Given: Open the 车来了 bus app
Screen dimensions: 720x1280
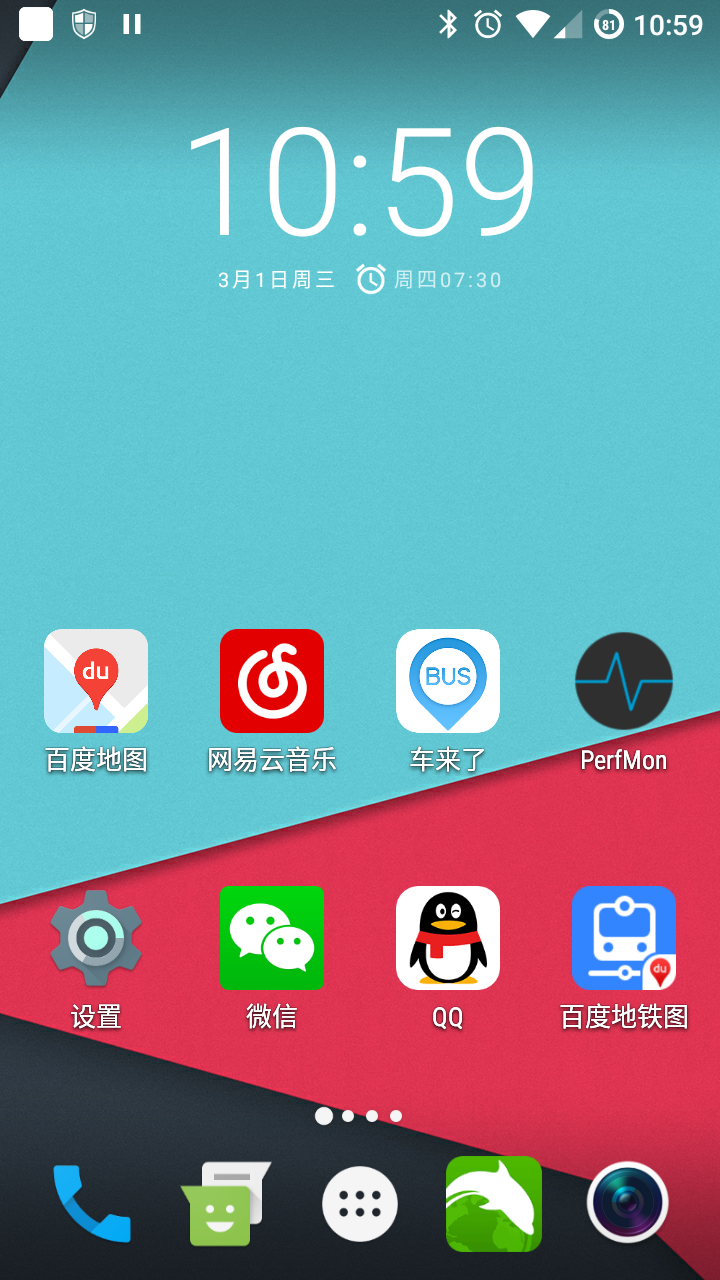Looking at the screenshot, I should click(448, 682).
